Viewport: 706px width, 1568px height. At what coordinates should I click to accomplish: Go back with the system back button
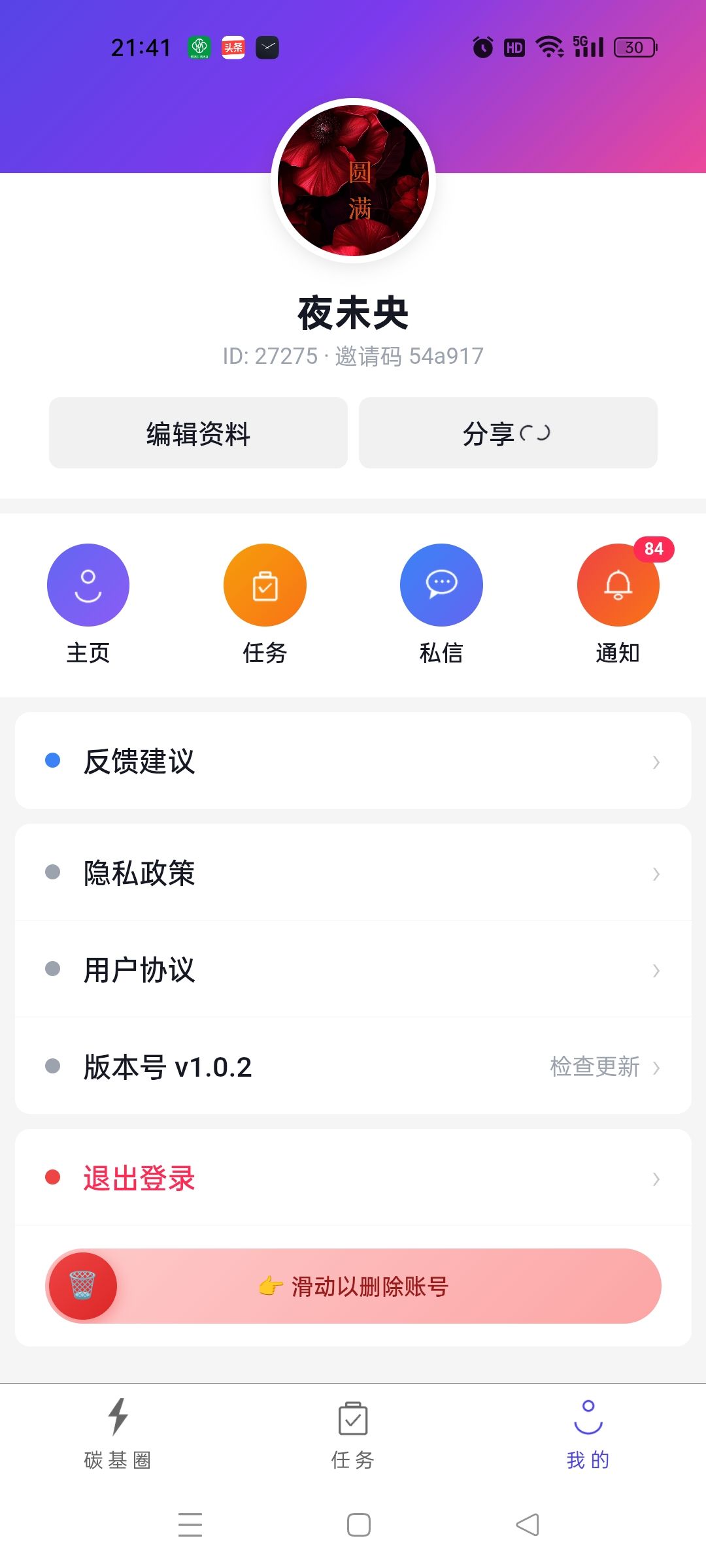tap(528, 1525)
